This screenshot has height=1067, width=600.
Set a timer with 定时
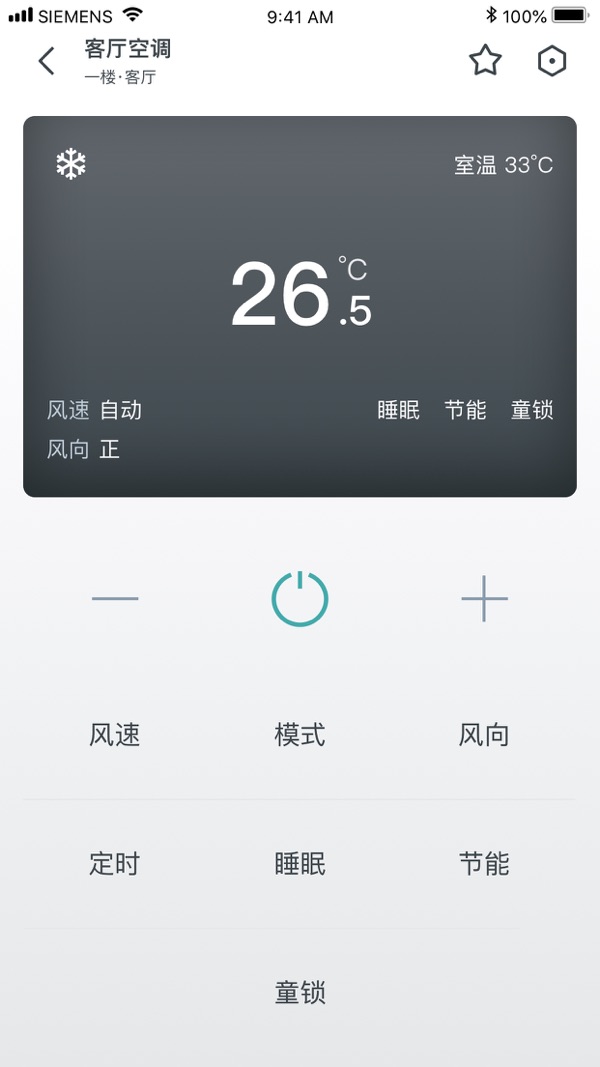pos(115,864)
